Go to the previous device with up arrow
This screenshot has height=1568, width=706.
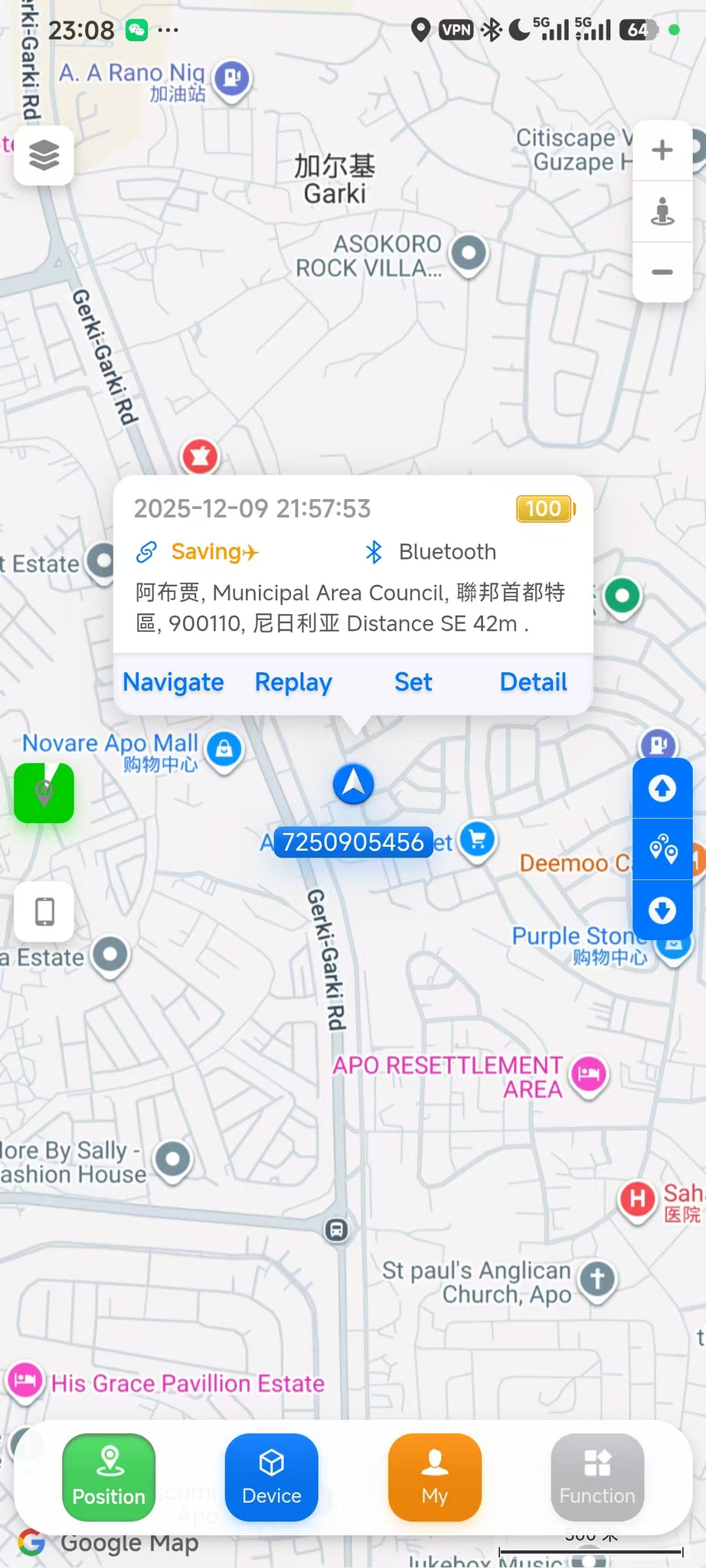point(662,788)
